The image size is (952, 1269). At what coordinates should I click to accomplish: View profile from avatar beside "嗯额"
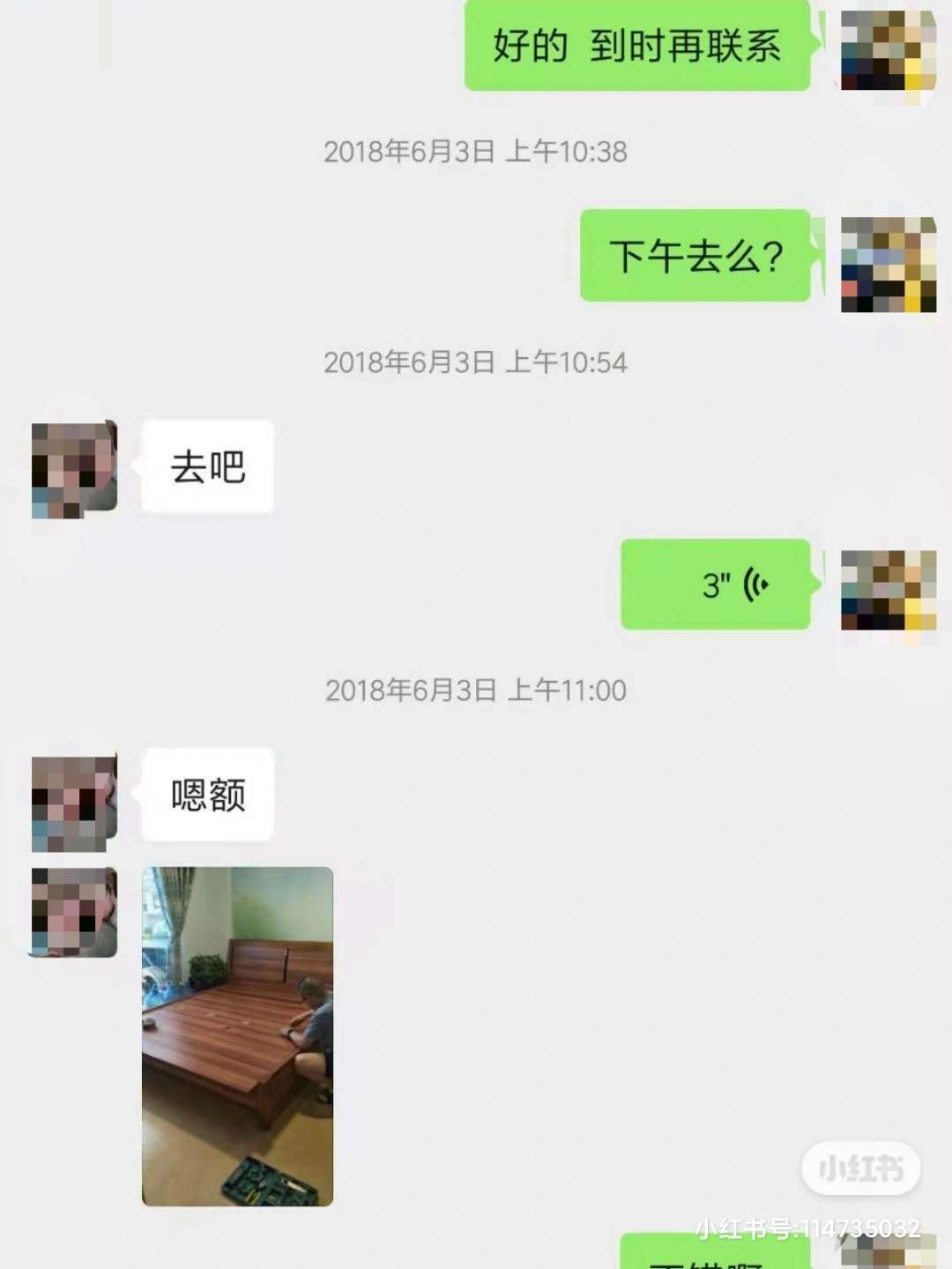(x=74, y=802)
